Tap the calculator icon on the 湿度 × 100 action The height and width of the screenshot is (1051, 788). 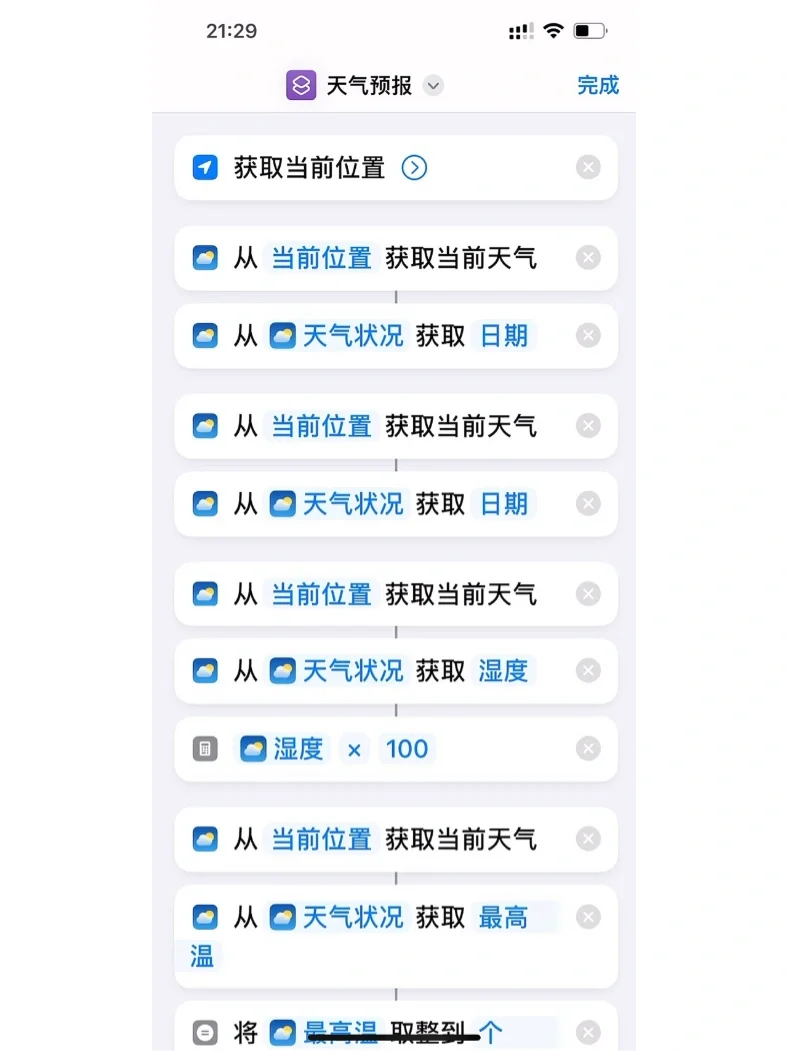pyautogui.click(x=205, y=748)
